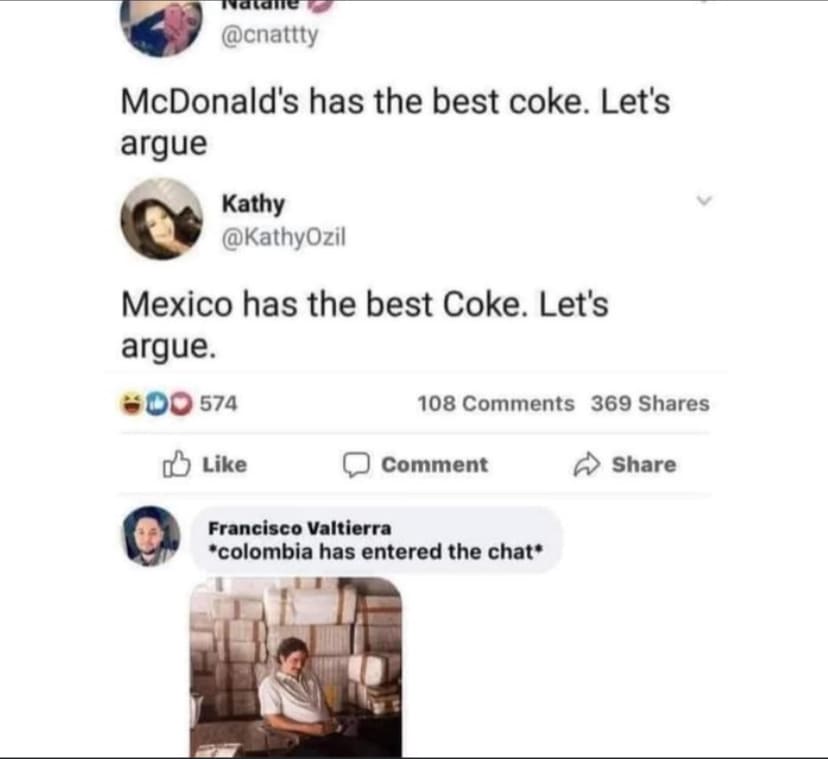
Task: Open the photo in Francisco's comment
Action: click(x=295, y=667)
